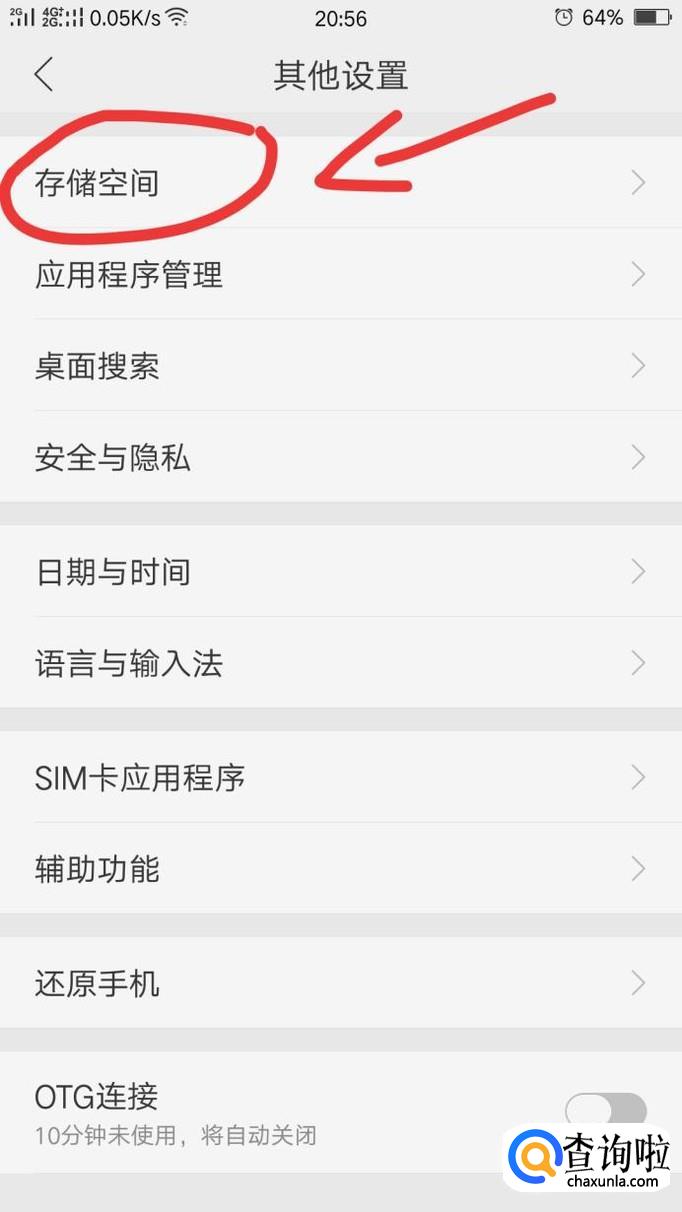The image size is (682, 1212).
Task: Open 安全与隐私
Action: (340, 458)
